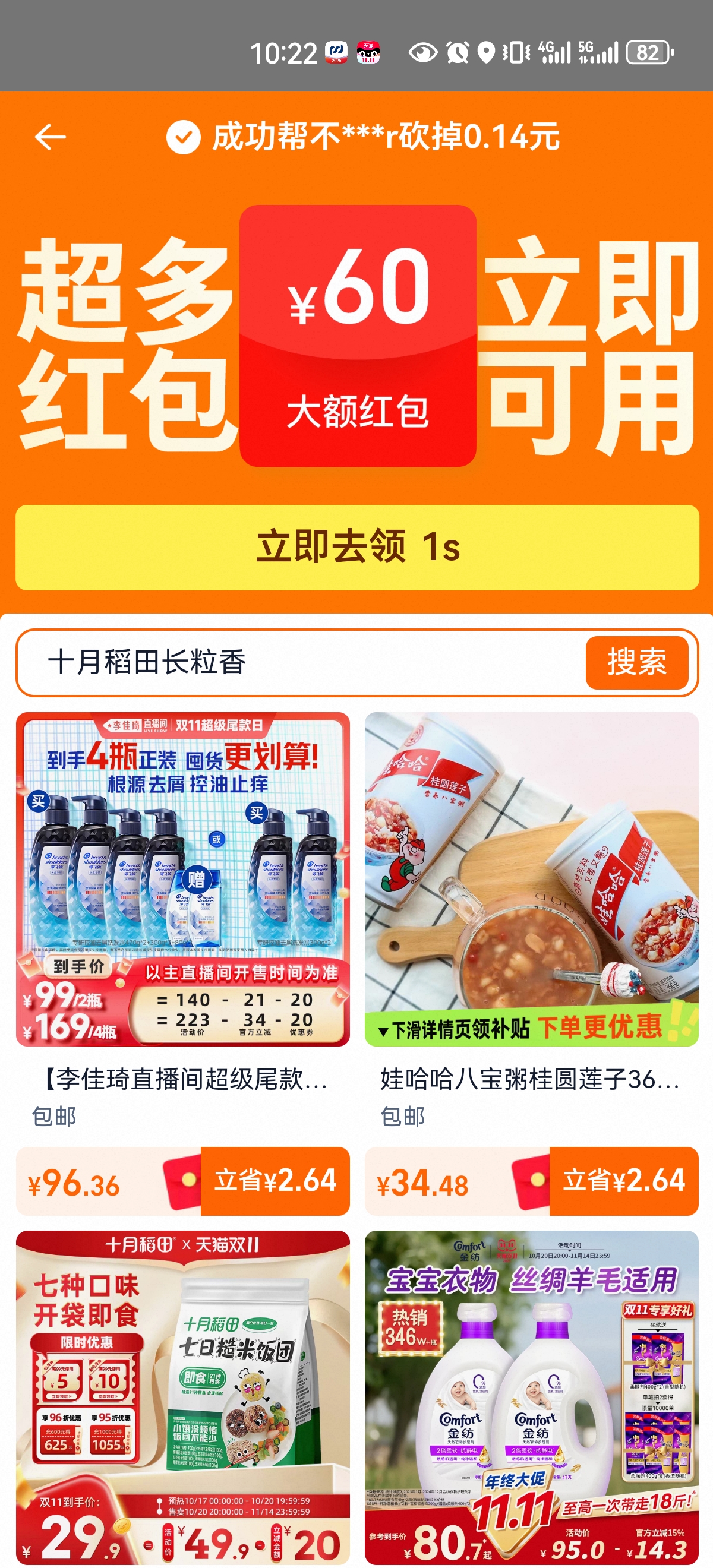713x1568 pixels.
Task: Open the 李佳琦直播间超级尾款 shampoo product card
Action: [x=182, y=880]
